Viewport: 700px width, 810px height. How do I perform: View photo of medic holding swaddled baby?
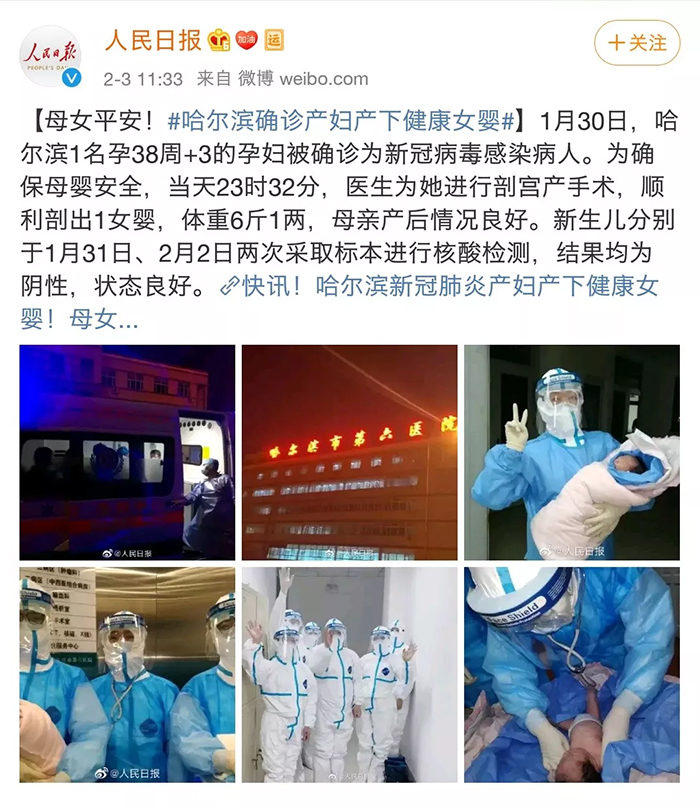[x=571, y=452]
